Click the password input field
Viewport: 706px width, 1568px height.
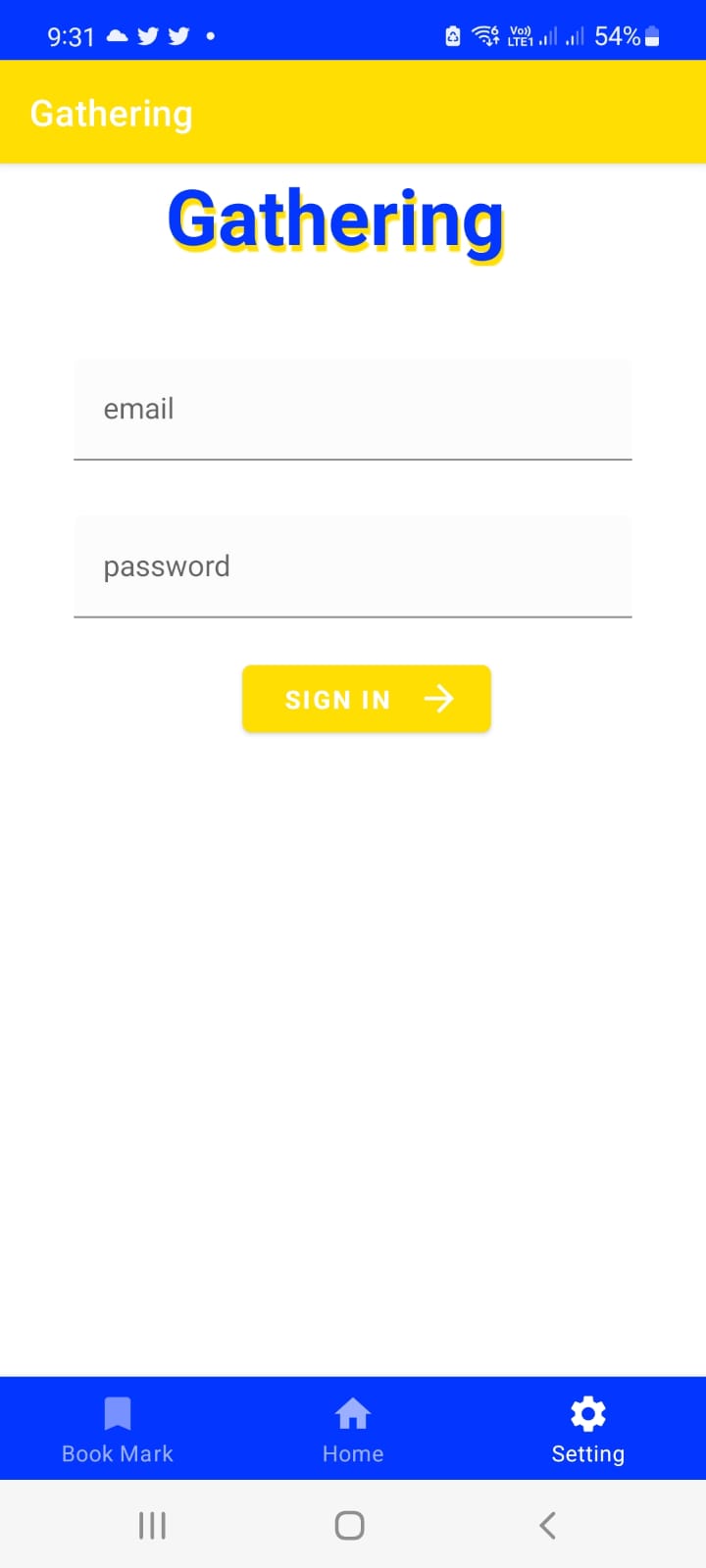point(353,566)
